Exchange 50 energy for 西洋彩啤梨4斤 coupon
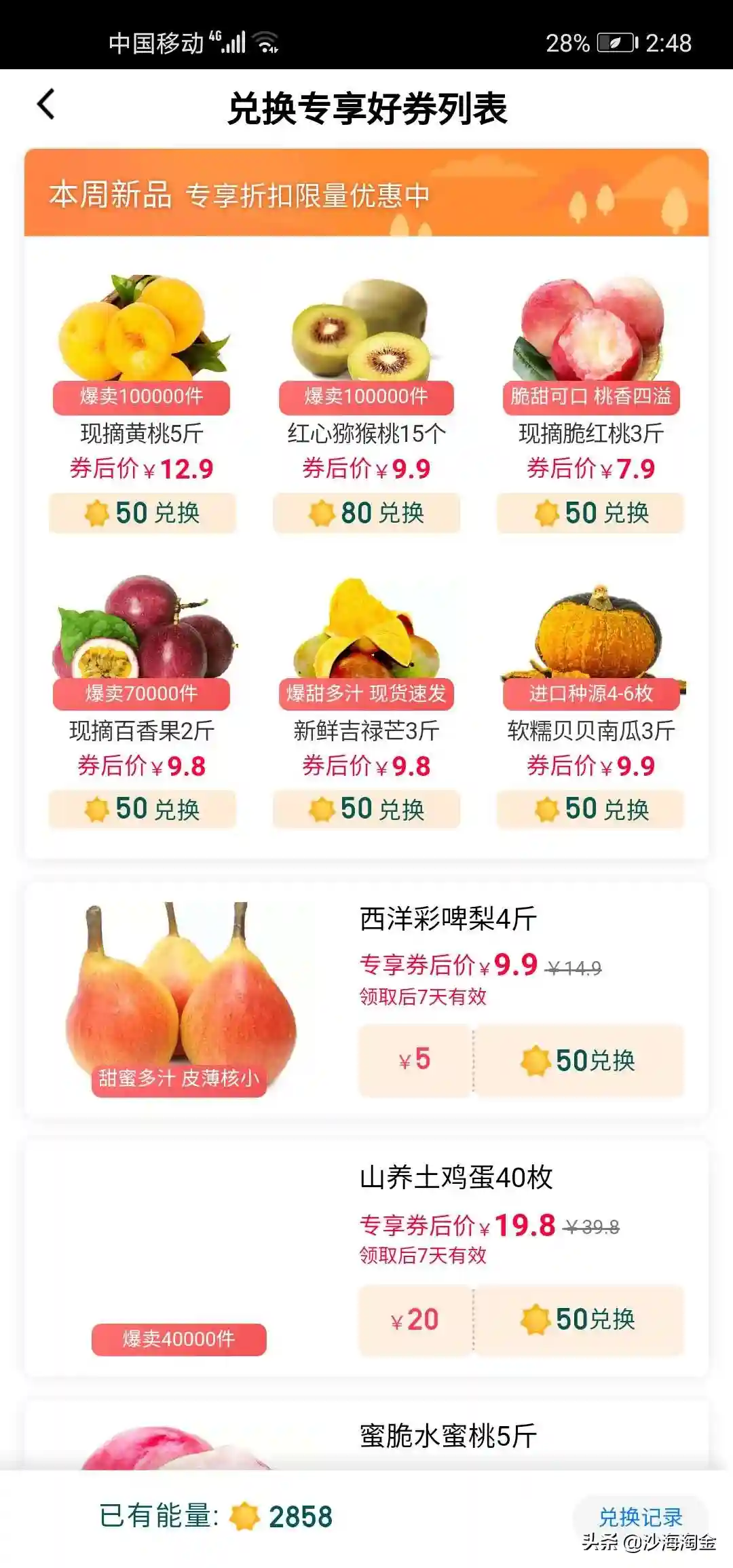Screen dimensions: 733x1568 [x=579, y=1060]
